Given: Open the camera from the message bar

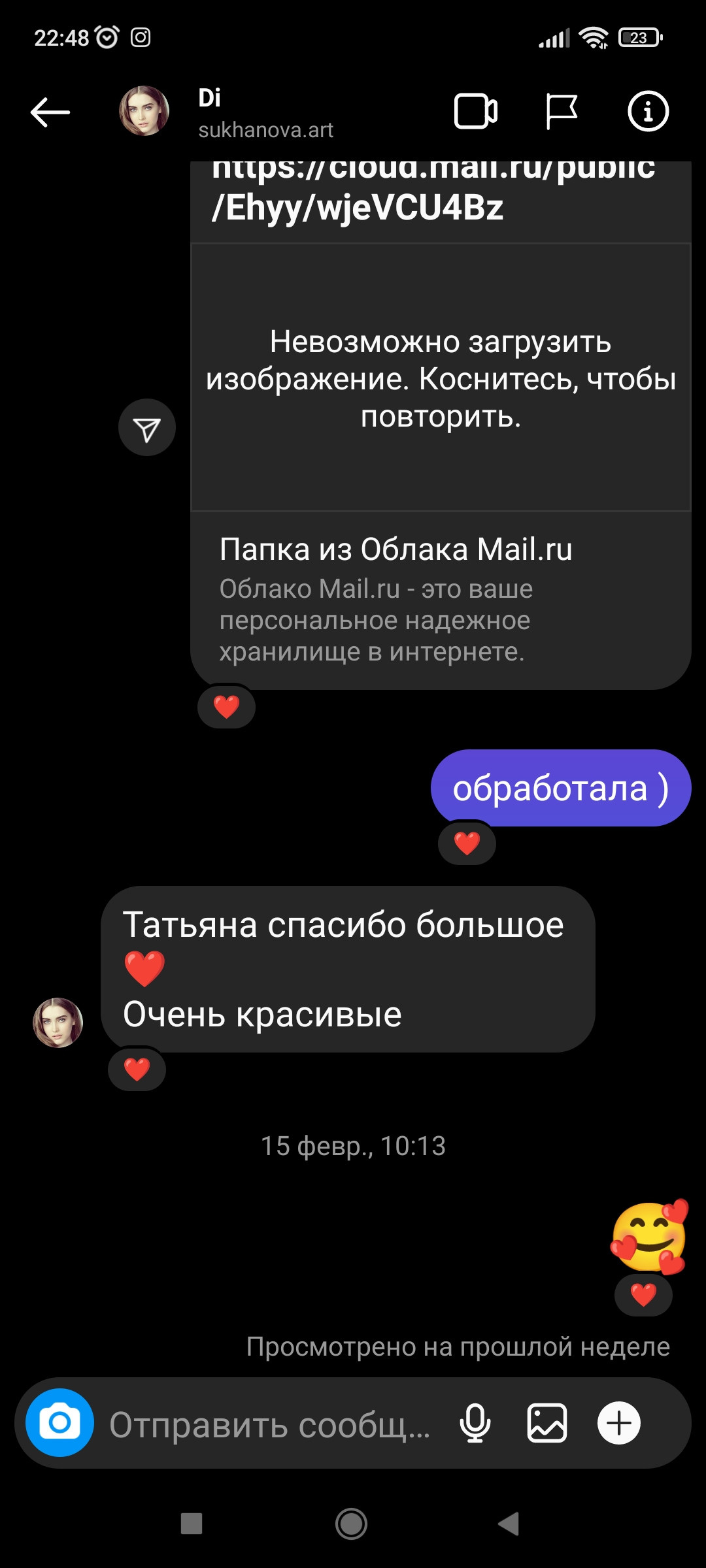Looking at the screenshot, I should pyautogui.click(x=59, y=1422).
